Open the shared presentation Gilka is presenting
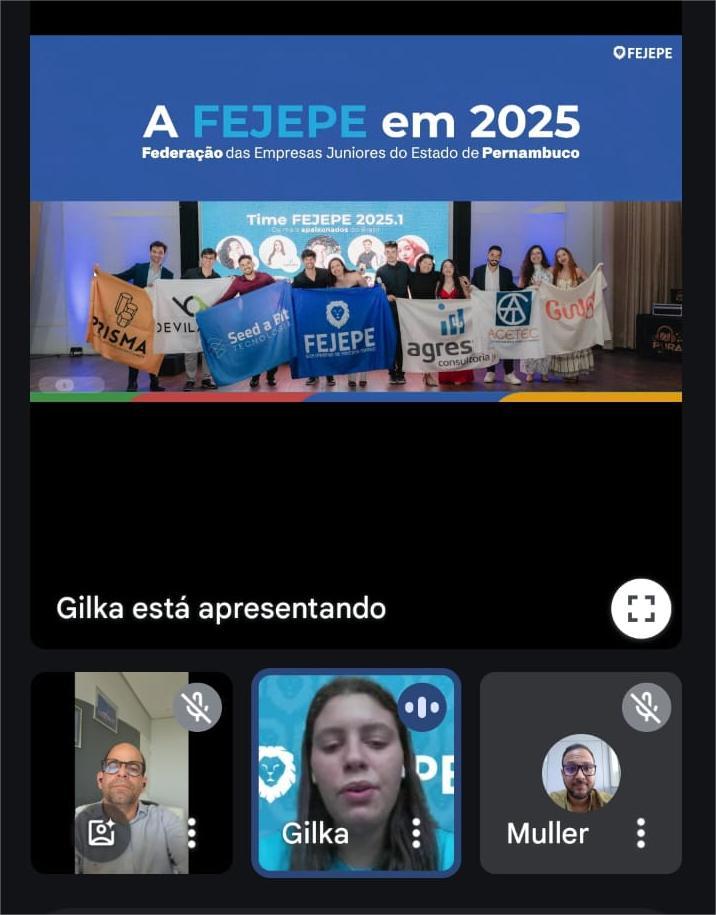716x915 pixels. pos(355,218)
